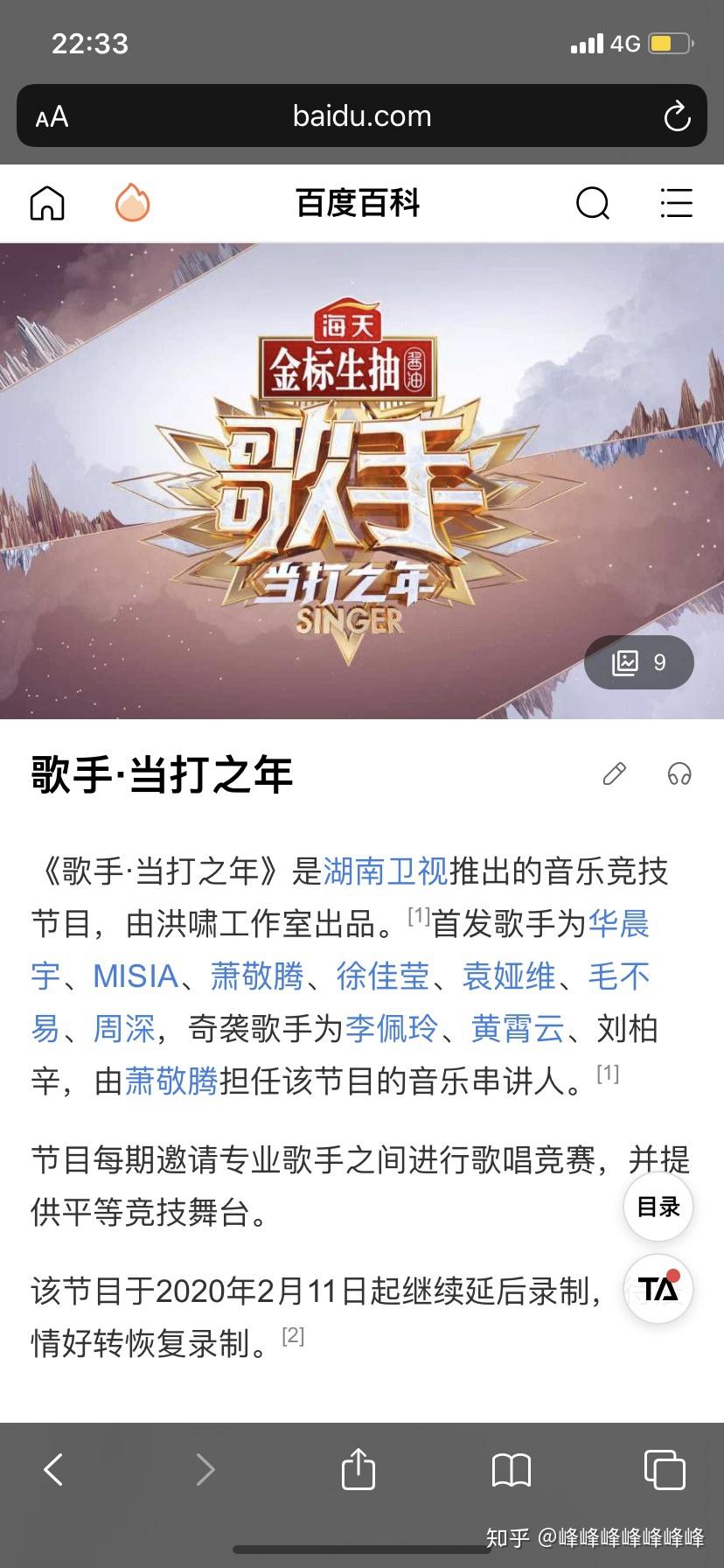Open the 袁娅维 link
Image resolution: width=724 pixels, height=1568 pixels.
tap(509, 976)
